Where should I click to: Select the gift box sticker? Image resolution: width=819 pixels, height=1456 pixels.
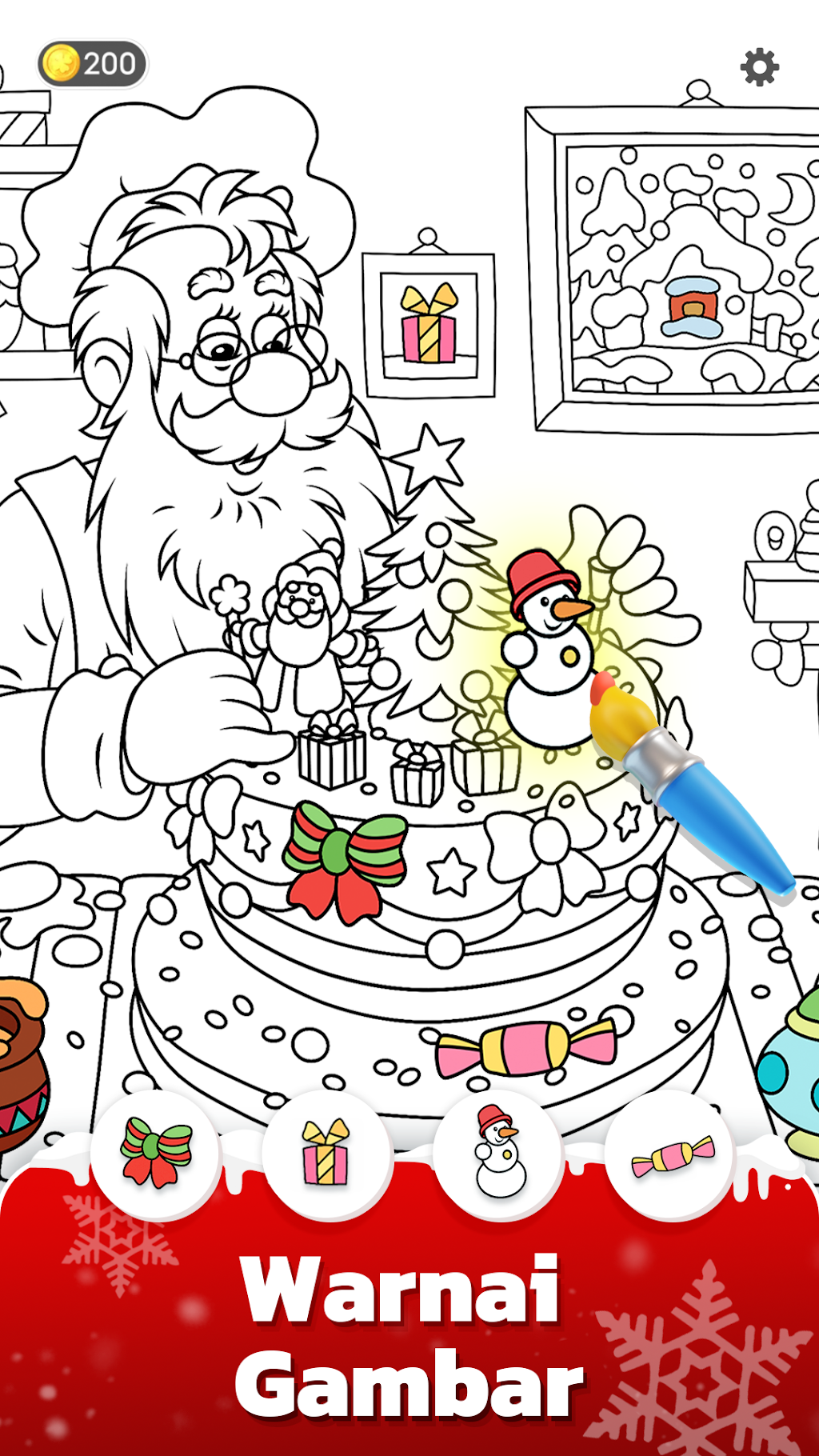(x=327, y=1153)
